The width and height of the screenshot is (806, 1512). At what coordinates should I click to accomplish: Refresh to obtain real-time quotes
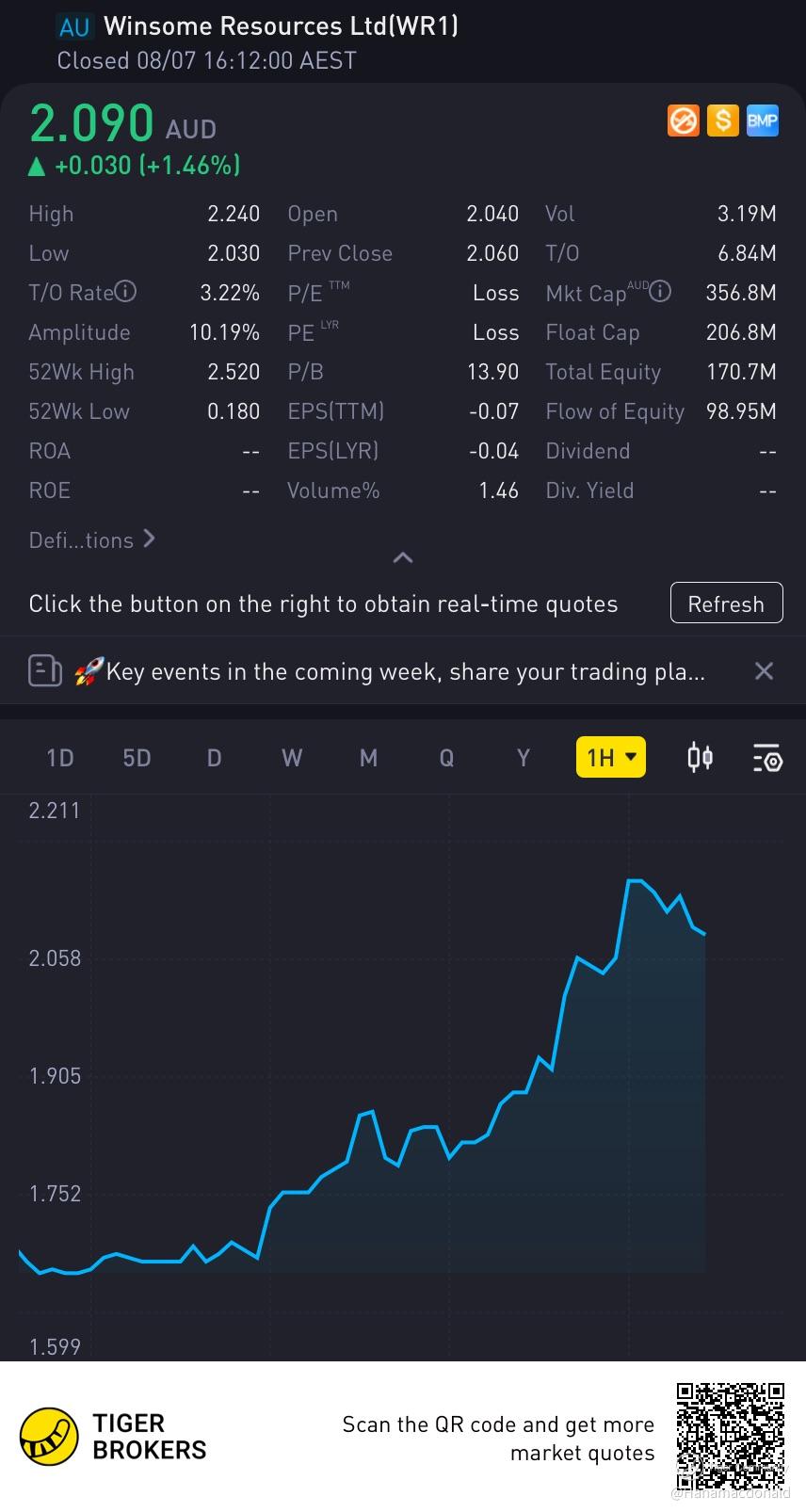[x=726, y=603]
